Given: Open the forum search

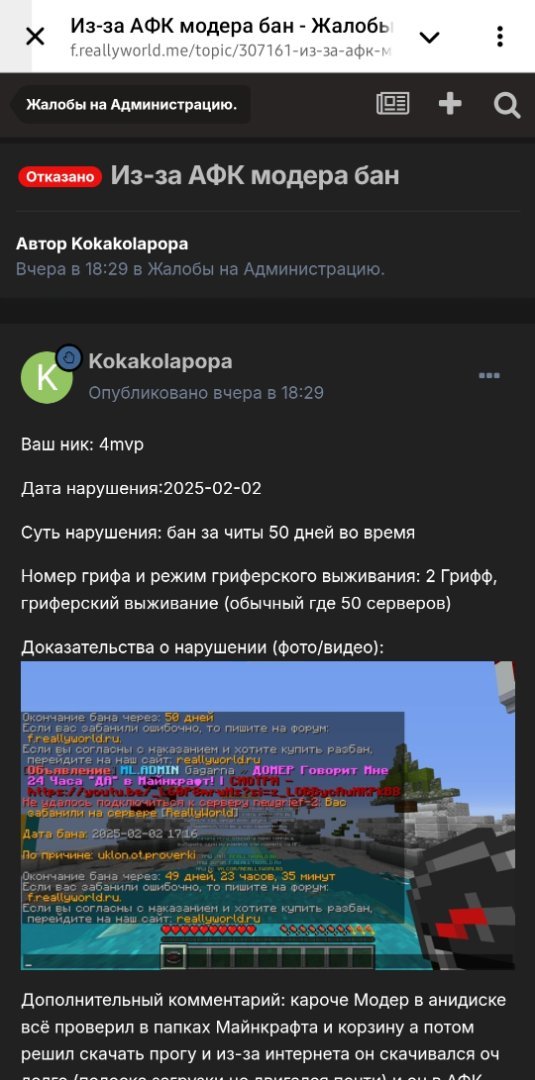Looking at the screenshot, I should [x=507, y=105].
